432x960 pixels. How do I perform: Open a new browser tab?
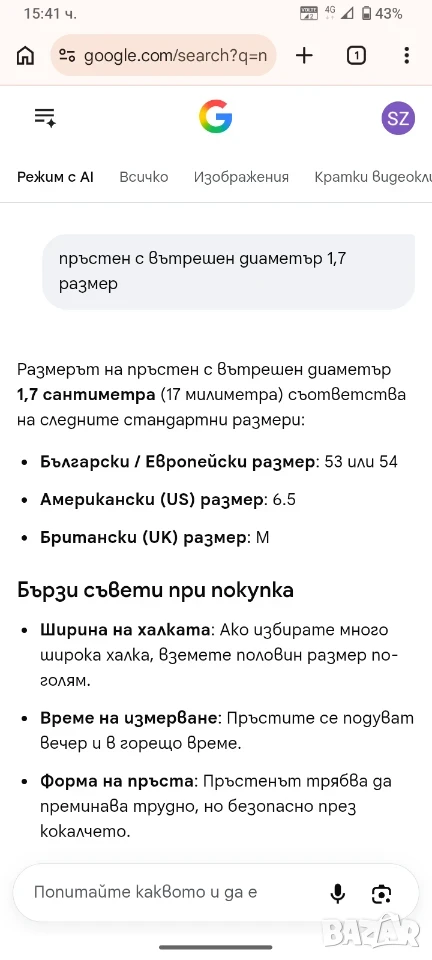[x=304, y=56]
